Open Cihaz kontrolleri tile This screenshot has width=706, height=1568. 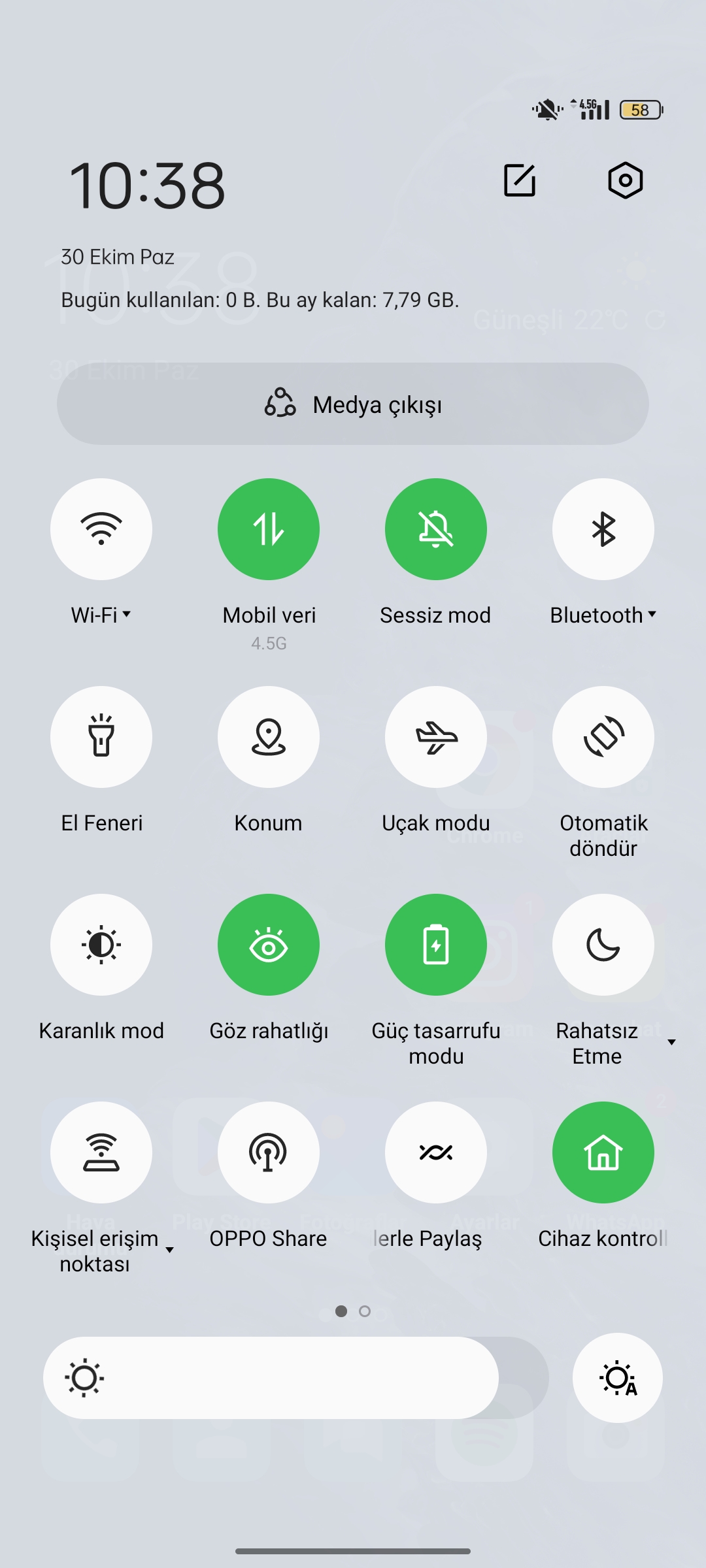[603, 1152]
